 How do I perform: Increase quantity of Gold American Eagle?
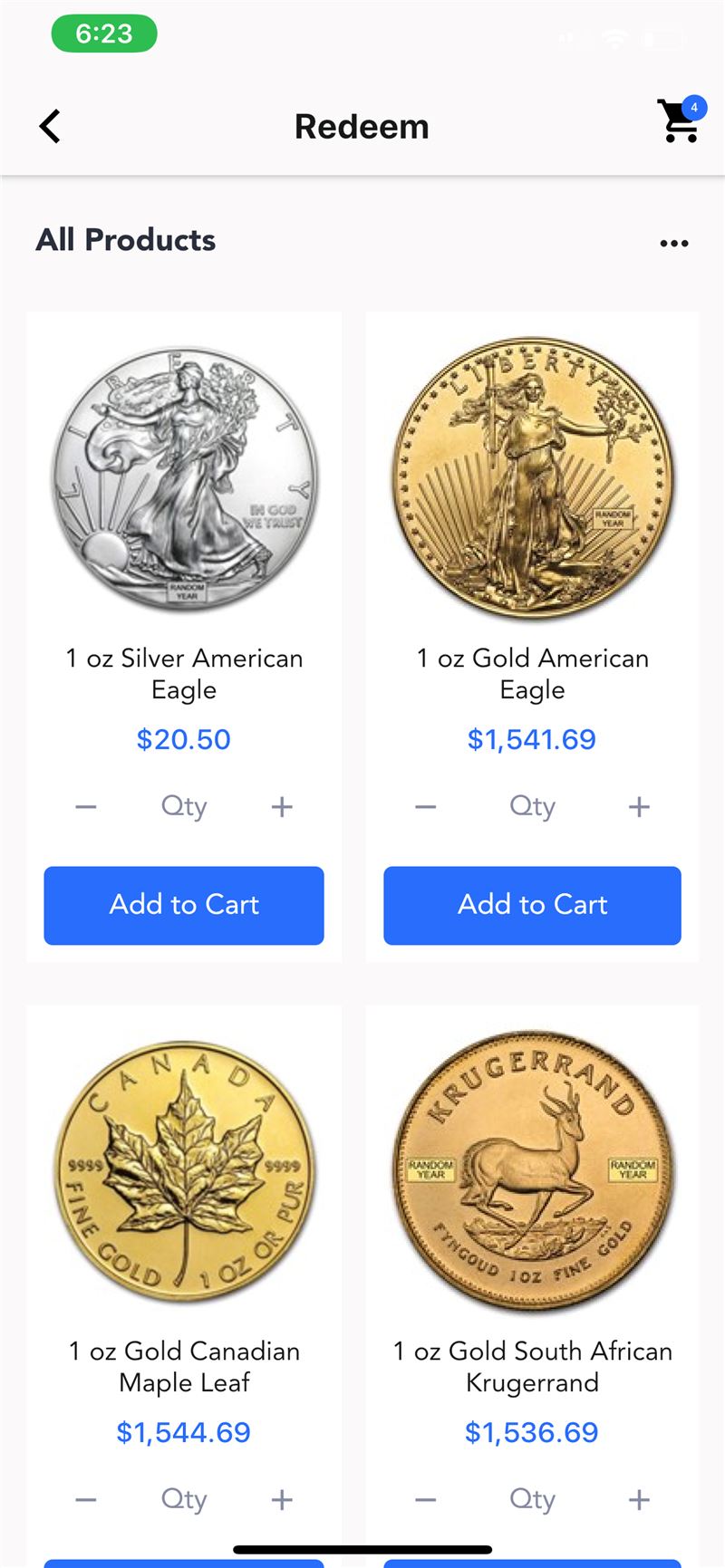pyautogui.click(x=639, y=806)
